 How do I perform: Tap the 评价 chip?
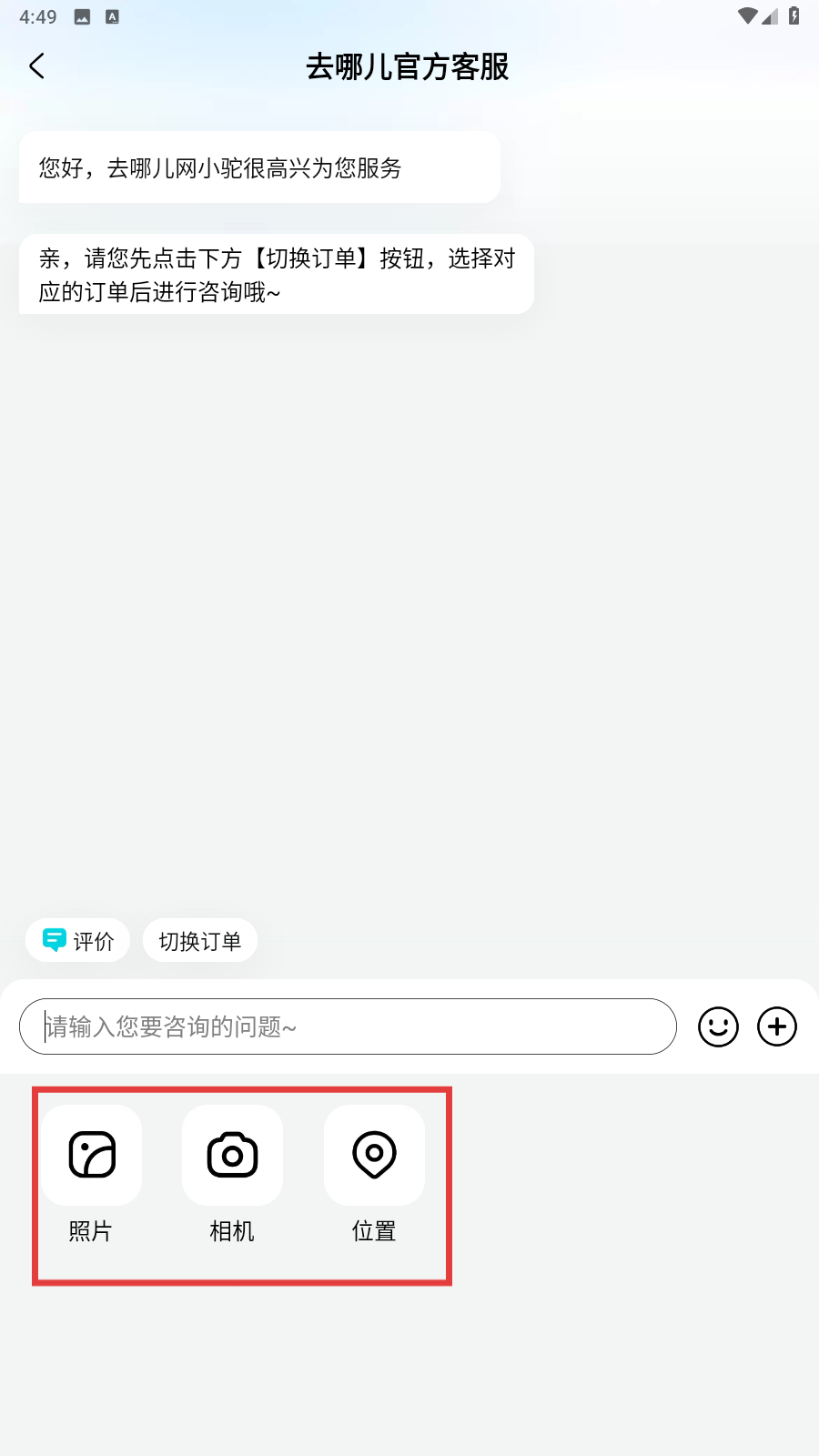coord(78,940)
